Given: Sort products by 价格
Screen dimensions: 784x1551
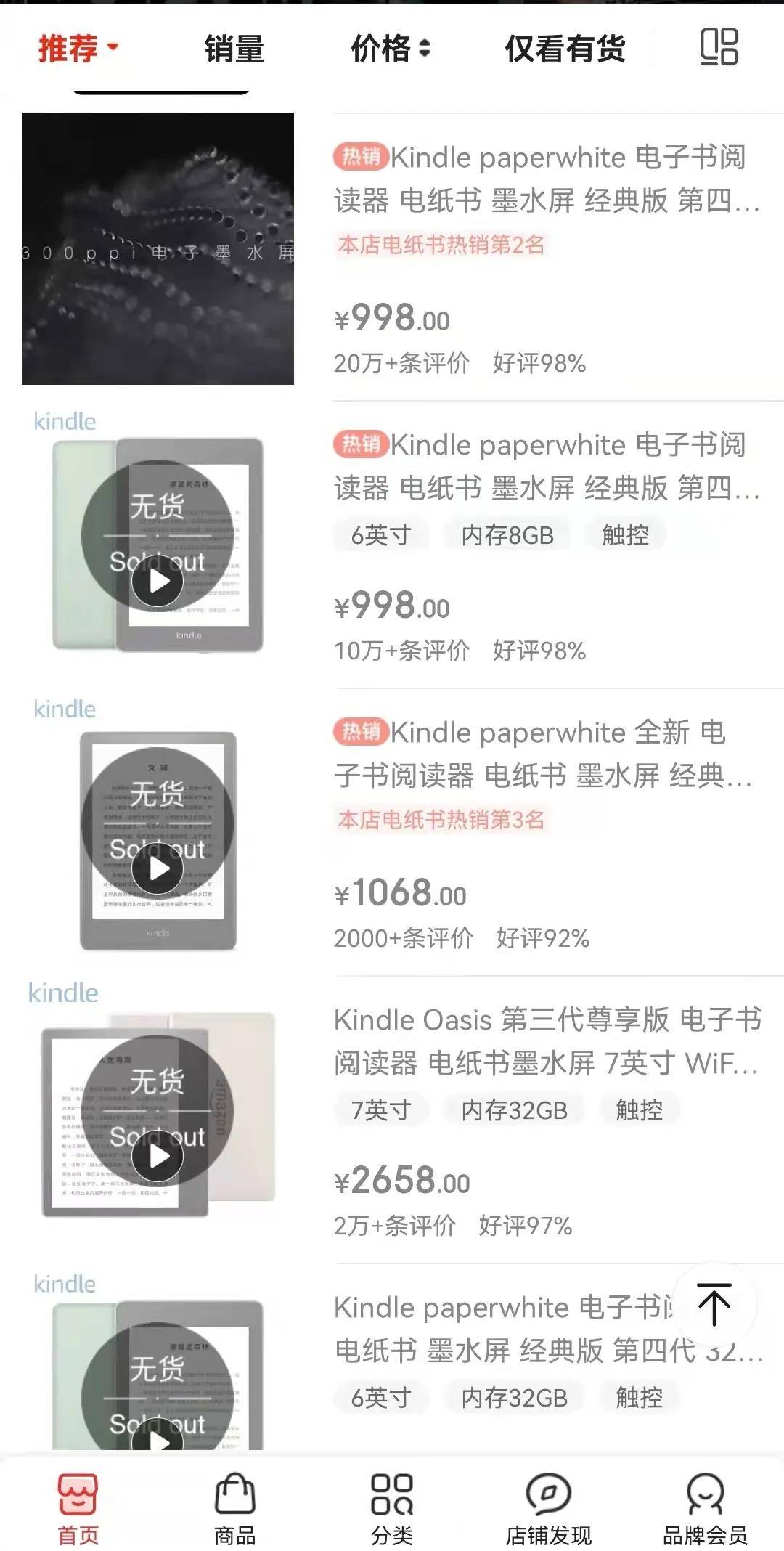Looking at the screenshot, I should pyautogui.click(x=391, y=49).
